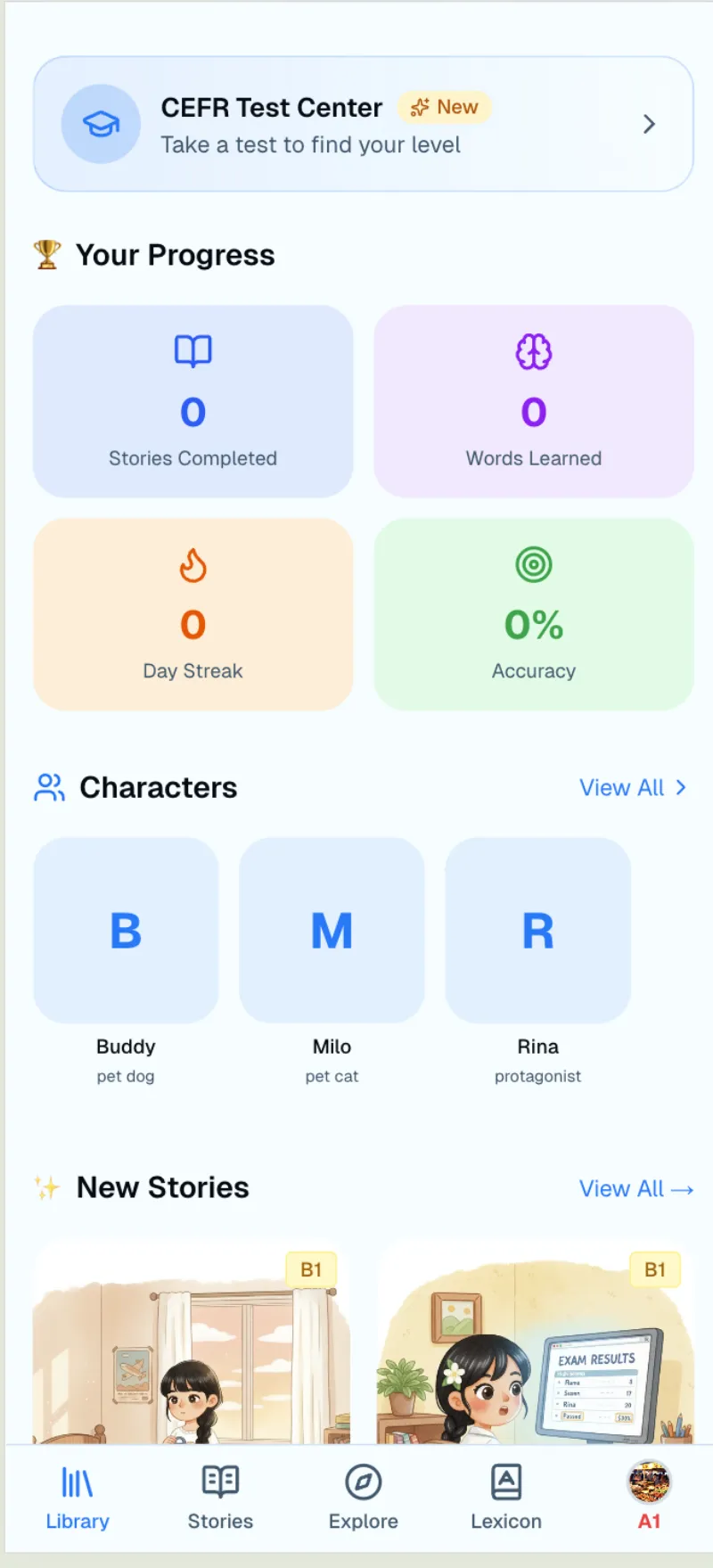Select the Milo pet cat card
Image resolution: width=713 pixels, height=1568 pixels.
332,931
